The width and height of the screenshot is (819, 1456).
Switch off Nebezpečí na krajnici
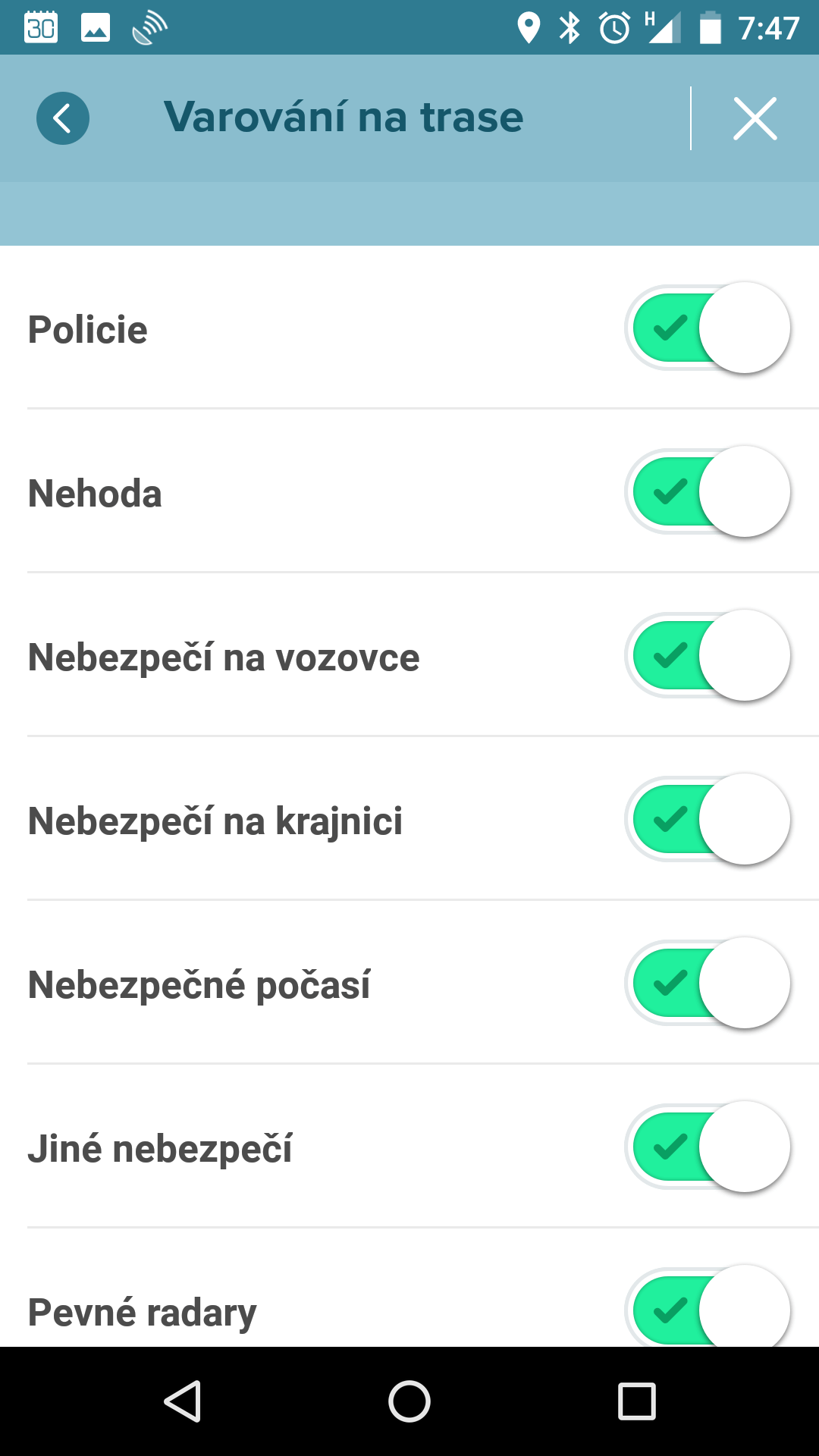click(x=708, y=819)
